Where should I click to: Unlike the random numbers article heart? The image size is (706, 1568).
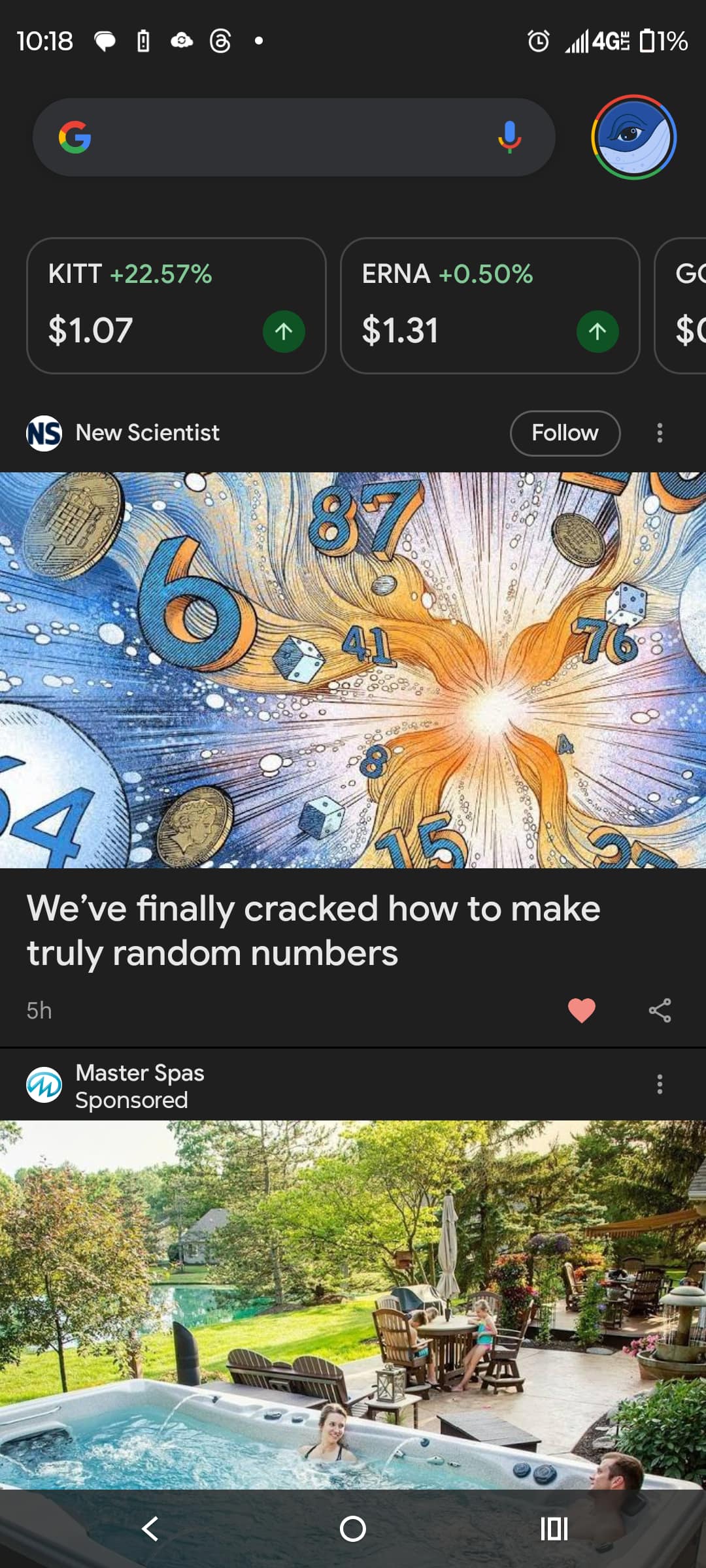pyautogui.click(x=581, y=1010)
